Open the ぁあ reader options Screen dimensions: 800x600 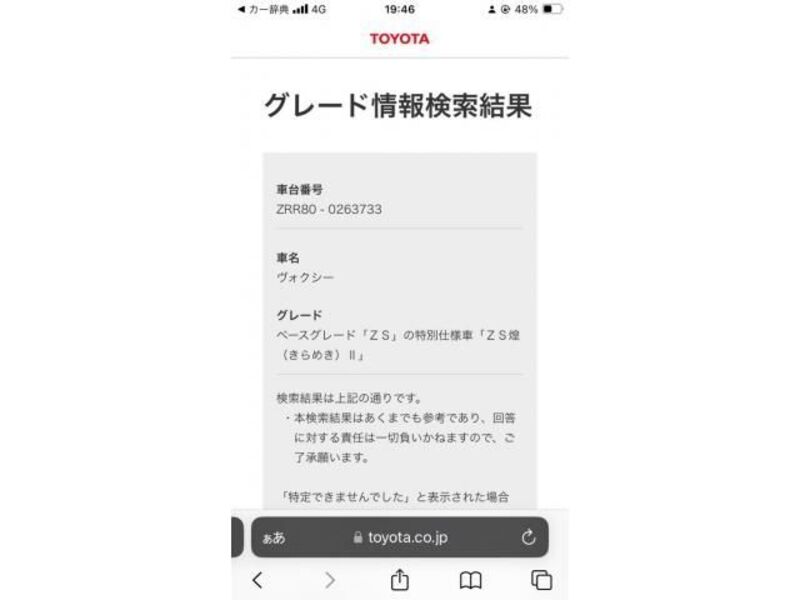[273, 538]
